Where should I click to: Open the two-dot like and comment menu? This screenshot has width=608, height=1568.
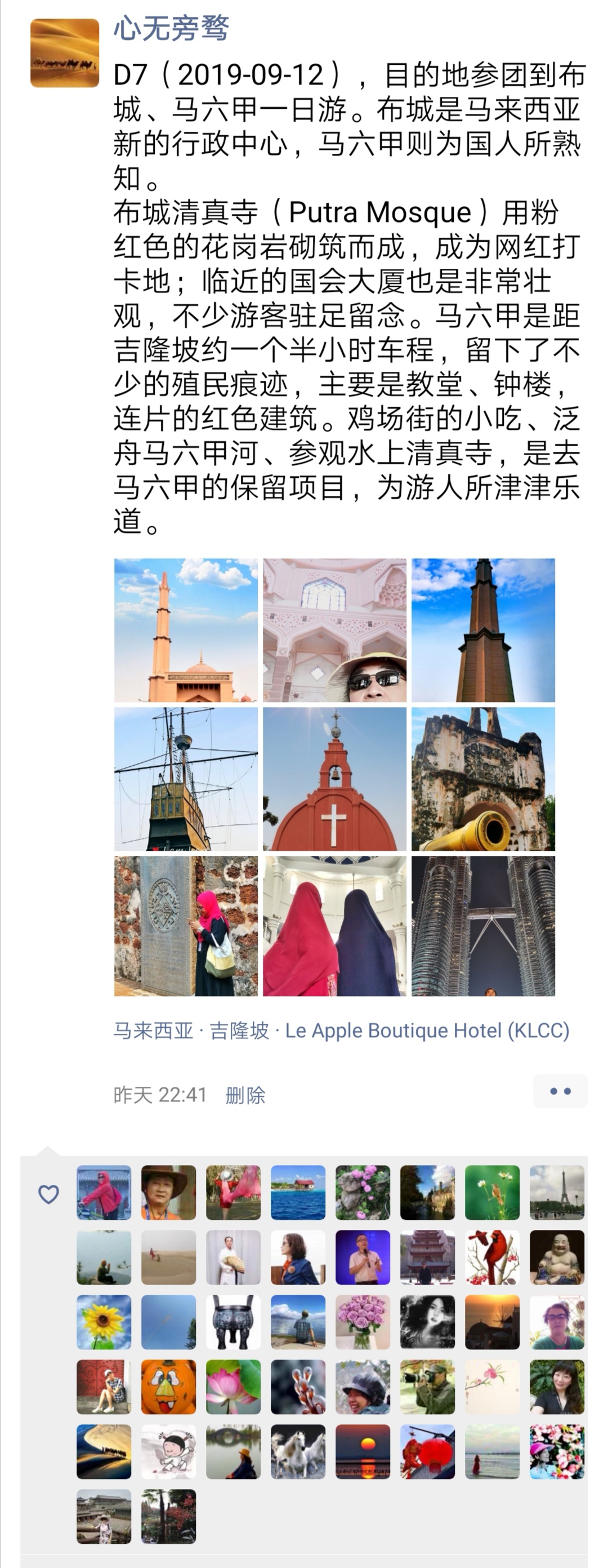(x=560, y=1091)
